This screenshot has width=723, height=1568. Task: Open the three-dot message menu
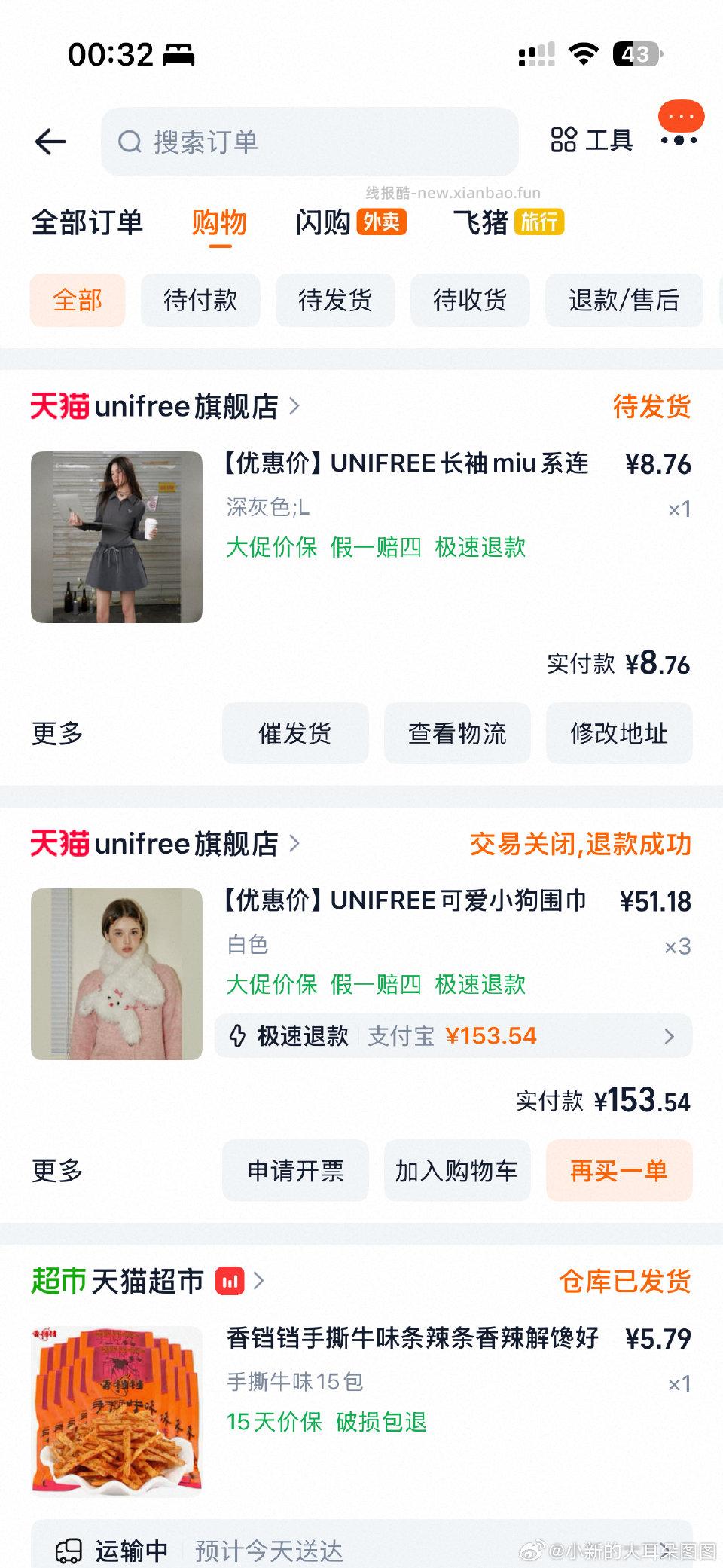679,139
